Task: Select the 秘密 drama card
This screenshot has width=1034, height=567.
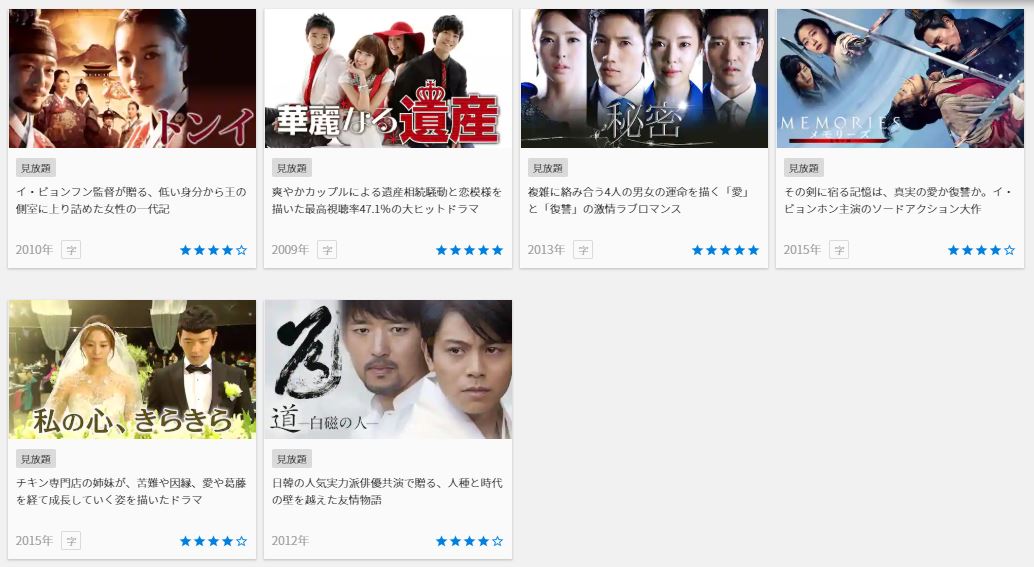Action: 644,79
